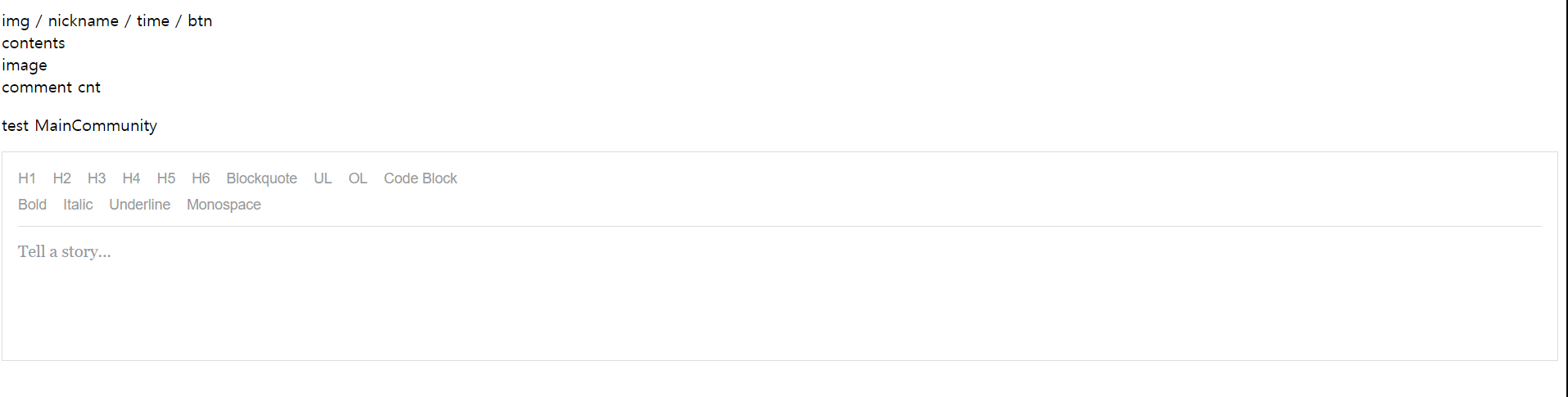Tap the H5 heading option
The image size is (1568, 397).
pyautogui.click(x=166, y=178)
